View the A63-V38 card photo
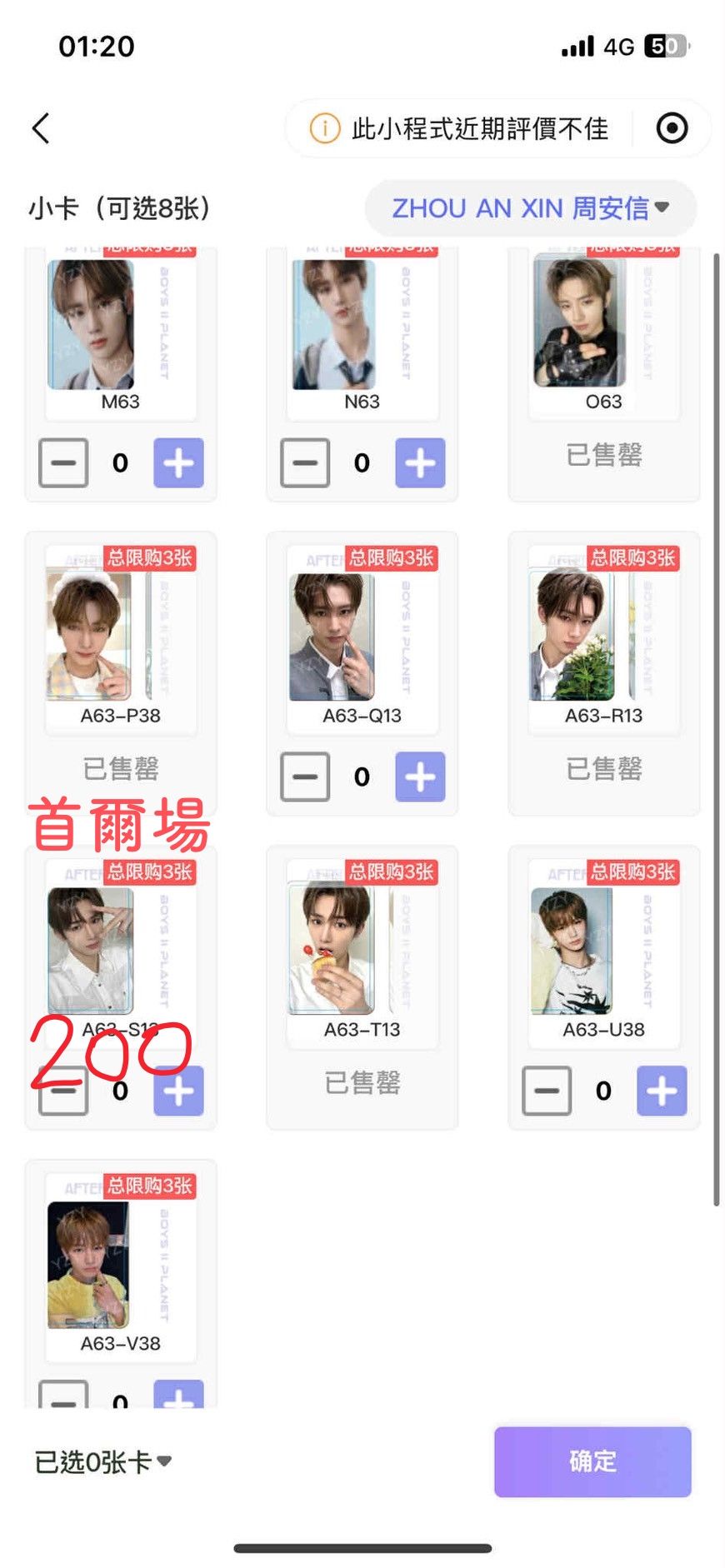725x1568 pixels. tap(89, 1265)
